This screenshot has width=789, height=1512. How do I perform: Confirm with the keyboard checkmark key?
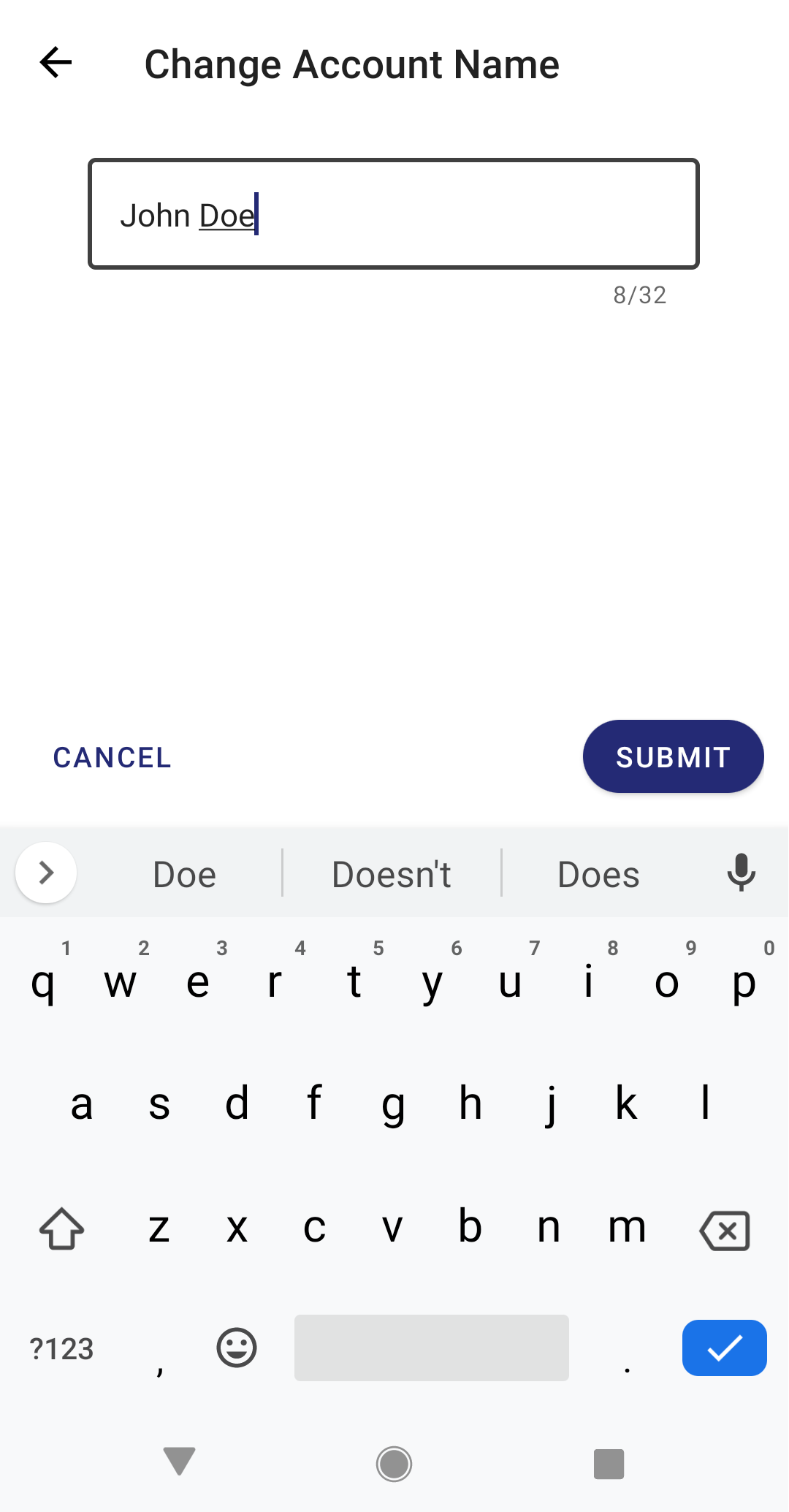(724, 1348)
